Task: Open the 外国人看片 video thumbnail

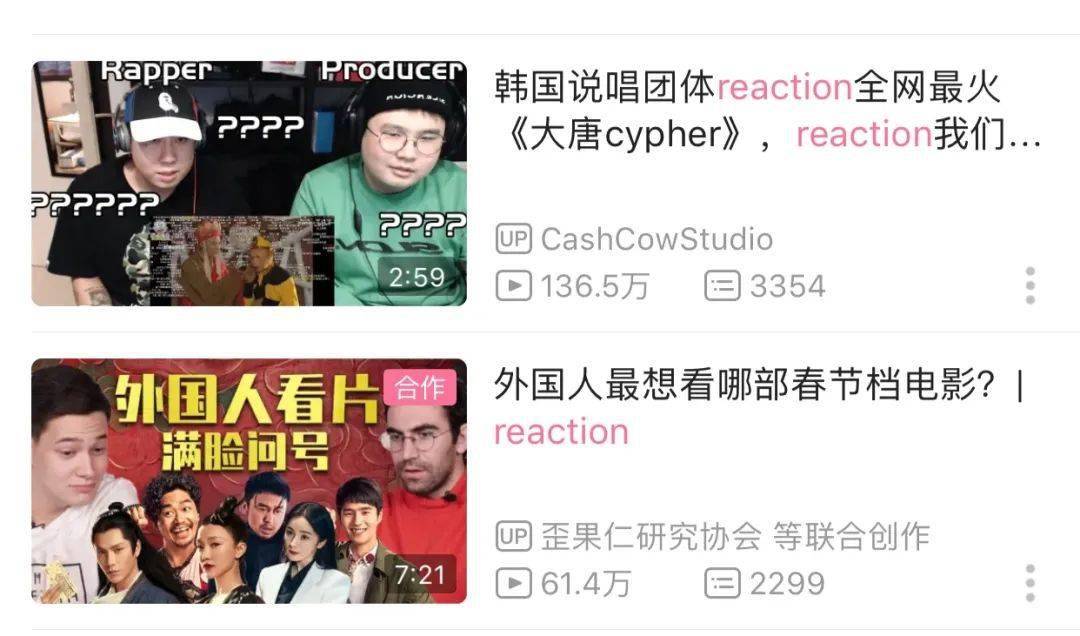Action: [249, 481]
